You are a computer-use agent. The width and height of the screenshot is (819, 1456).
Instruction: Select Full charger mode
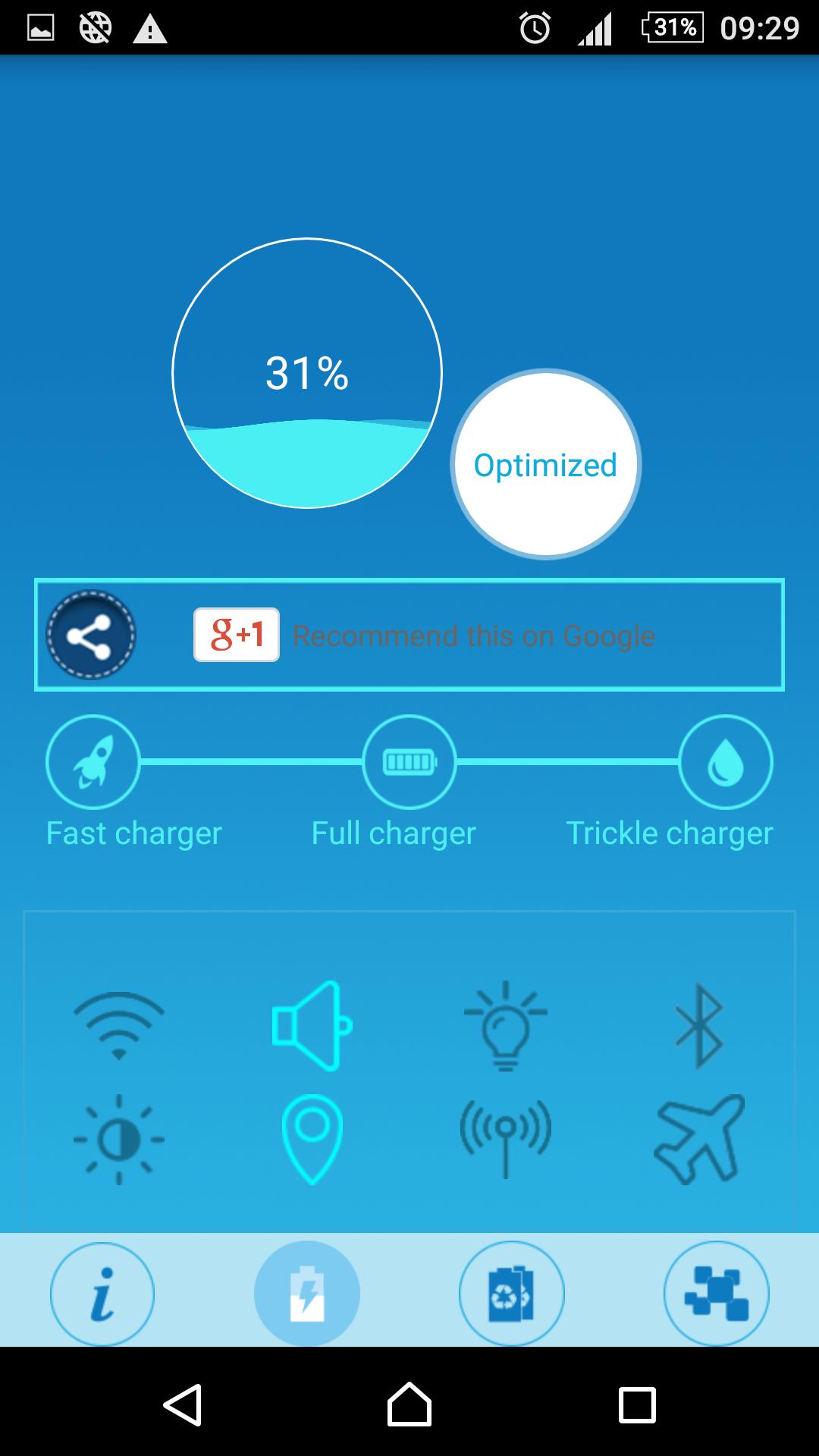[x=409, y=762]
